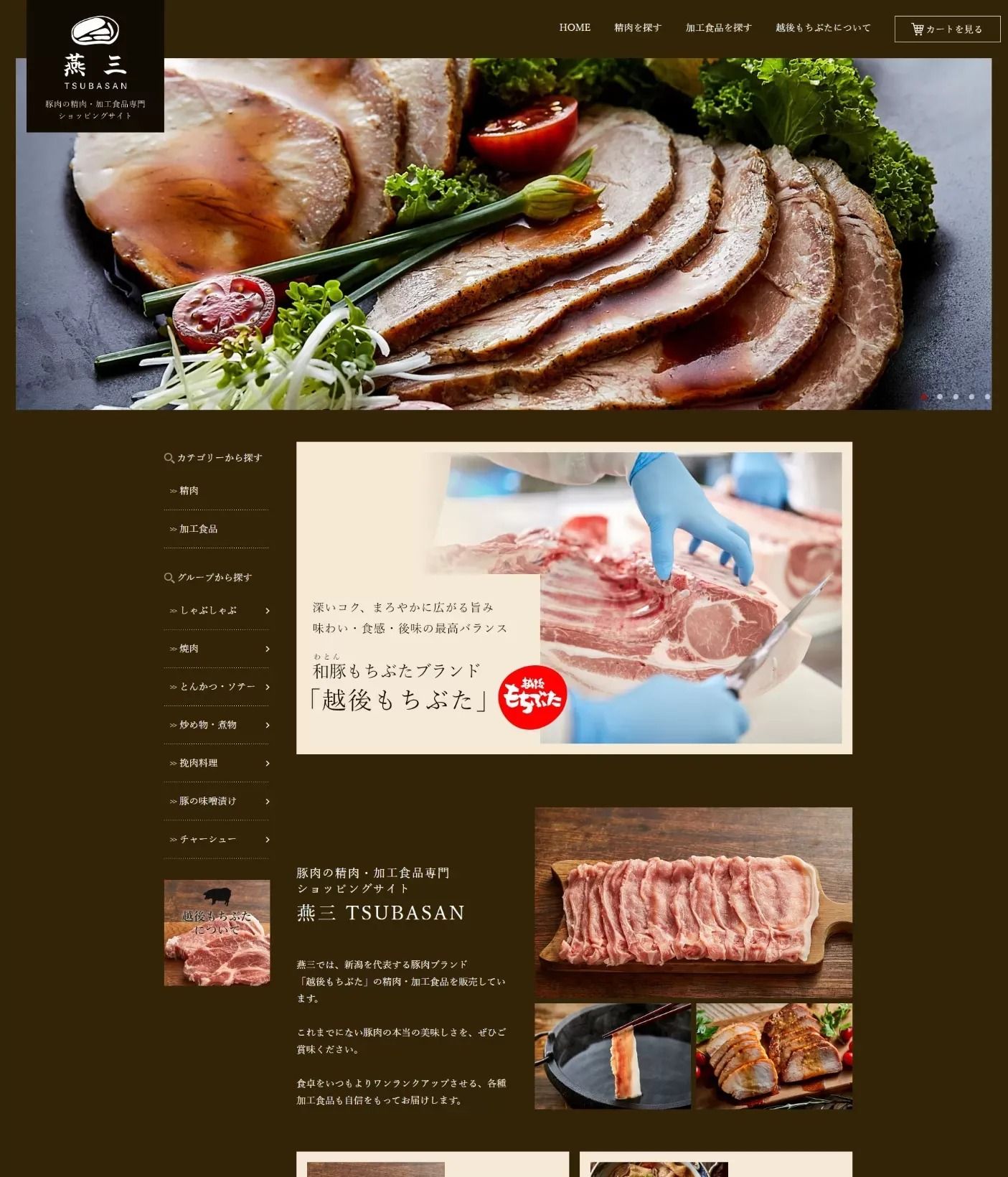Select the 精肉 category in sidebar
The width and height of the screenshot is (1008, 1177).
click(189, 491)
